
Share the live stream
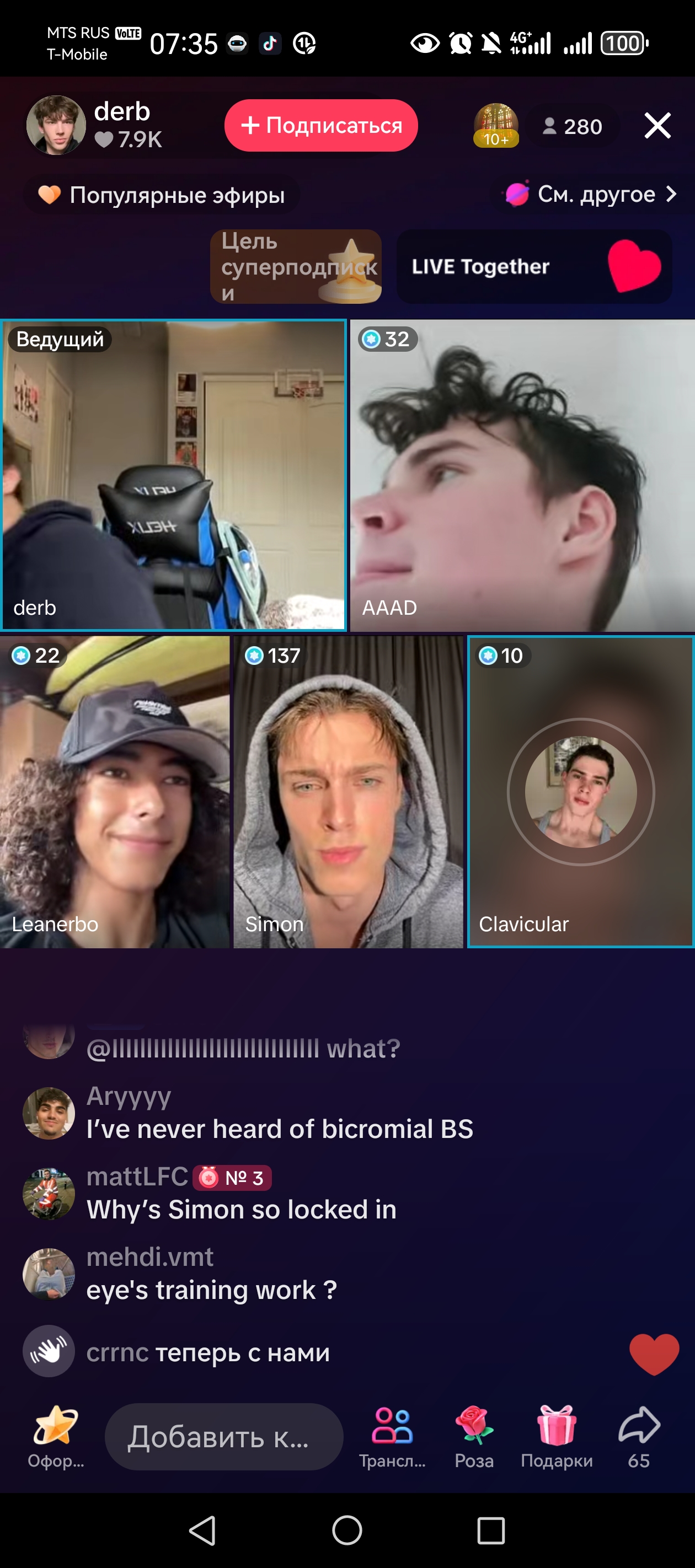pos(639,1437)
